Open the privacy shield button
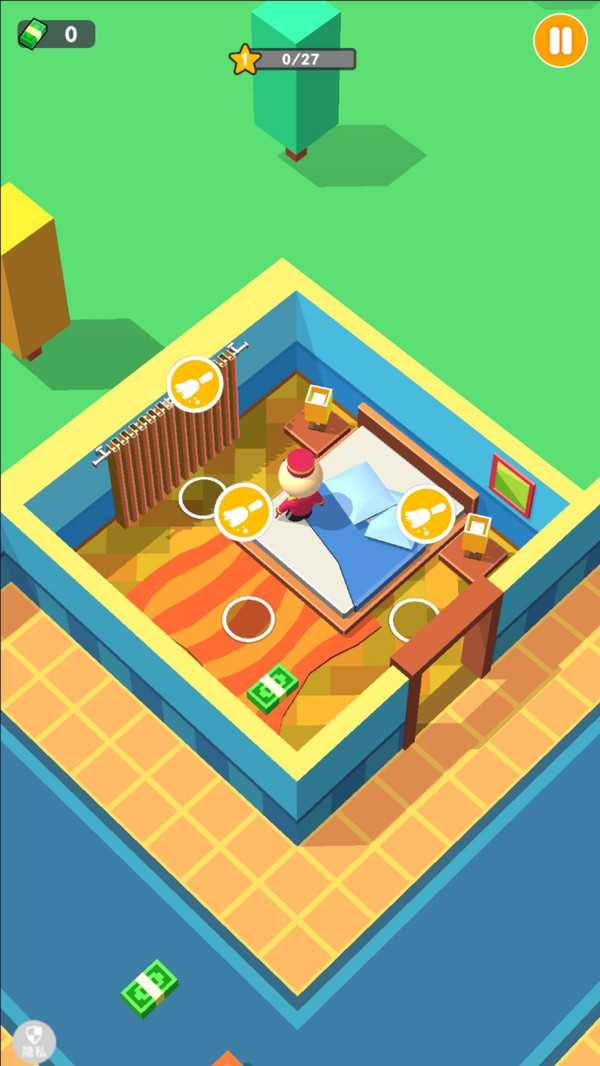Screen dimensions: 600x1066 pos(34,1040)
